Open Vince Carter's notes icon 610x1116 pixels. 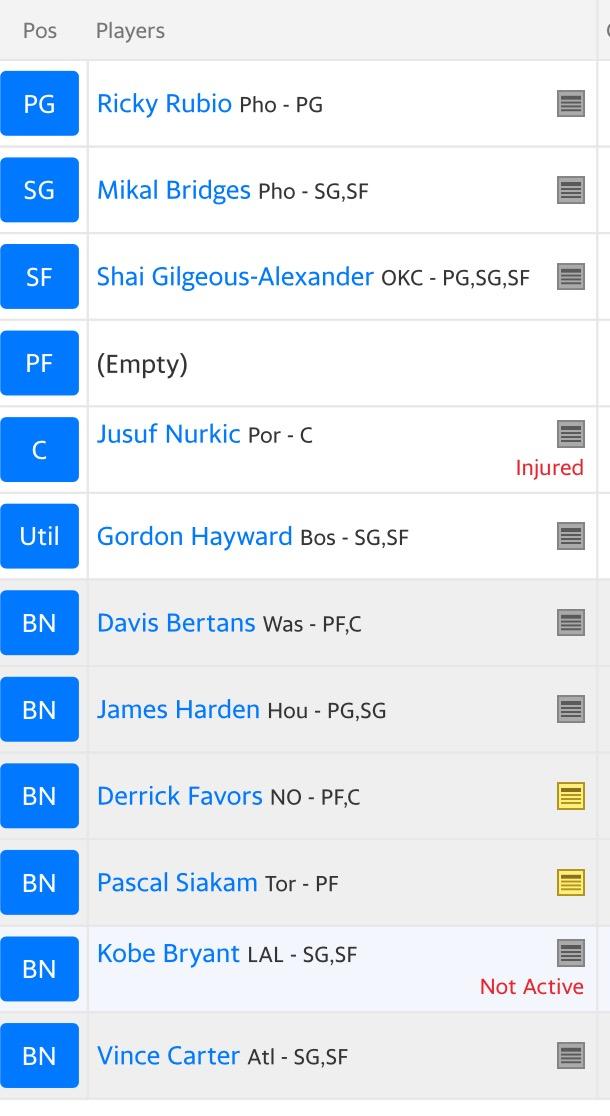tap(570, 1056)
